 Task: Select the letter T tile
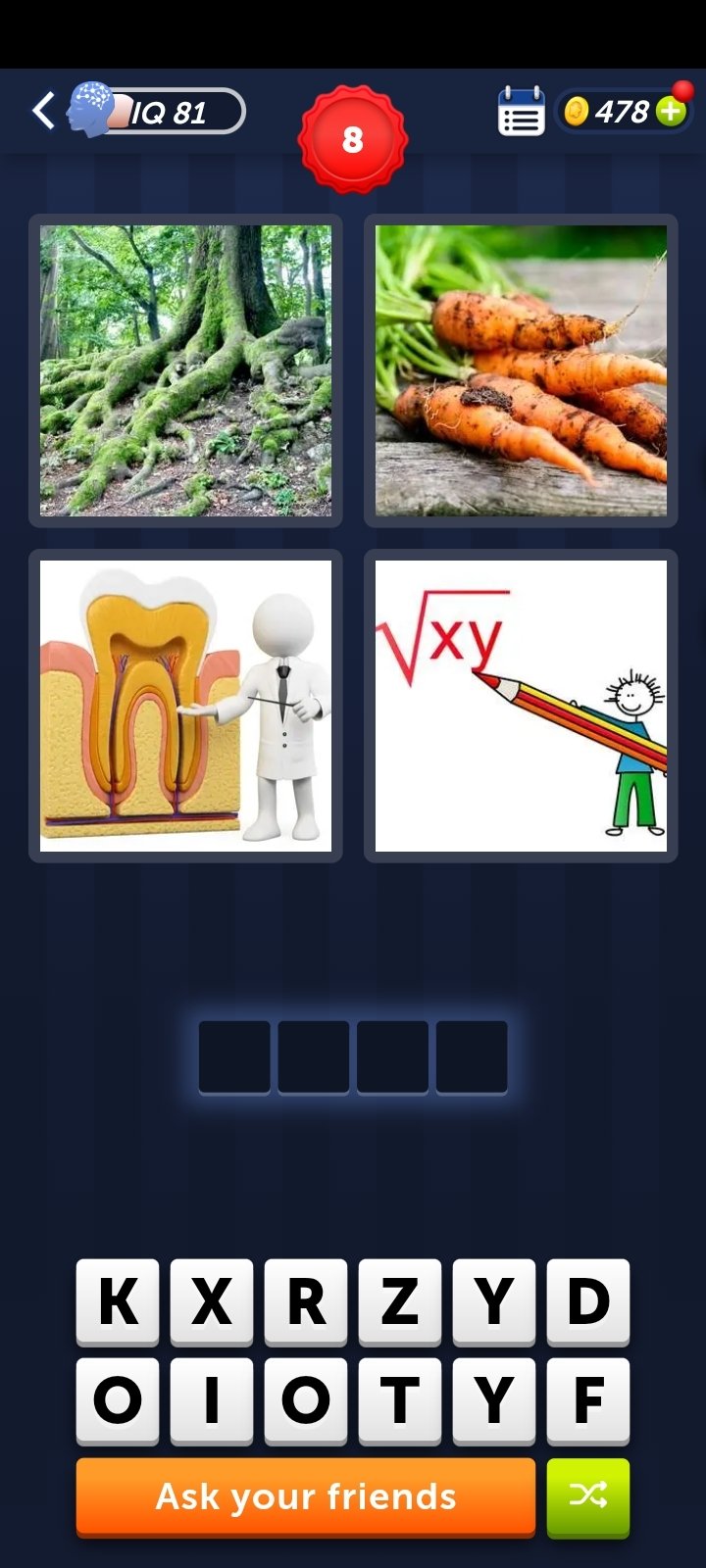click(x=400, y=1399)
